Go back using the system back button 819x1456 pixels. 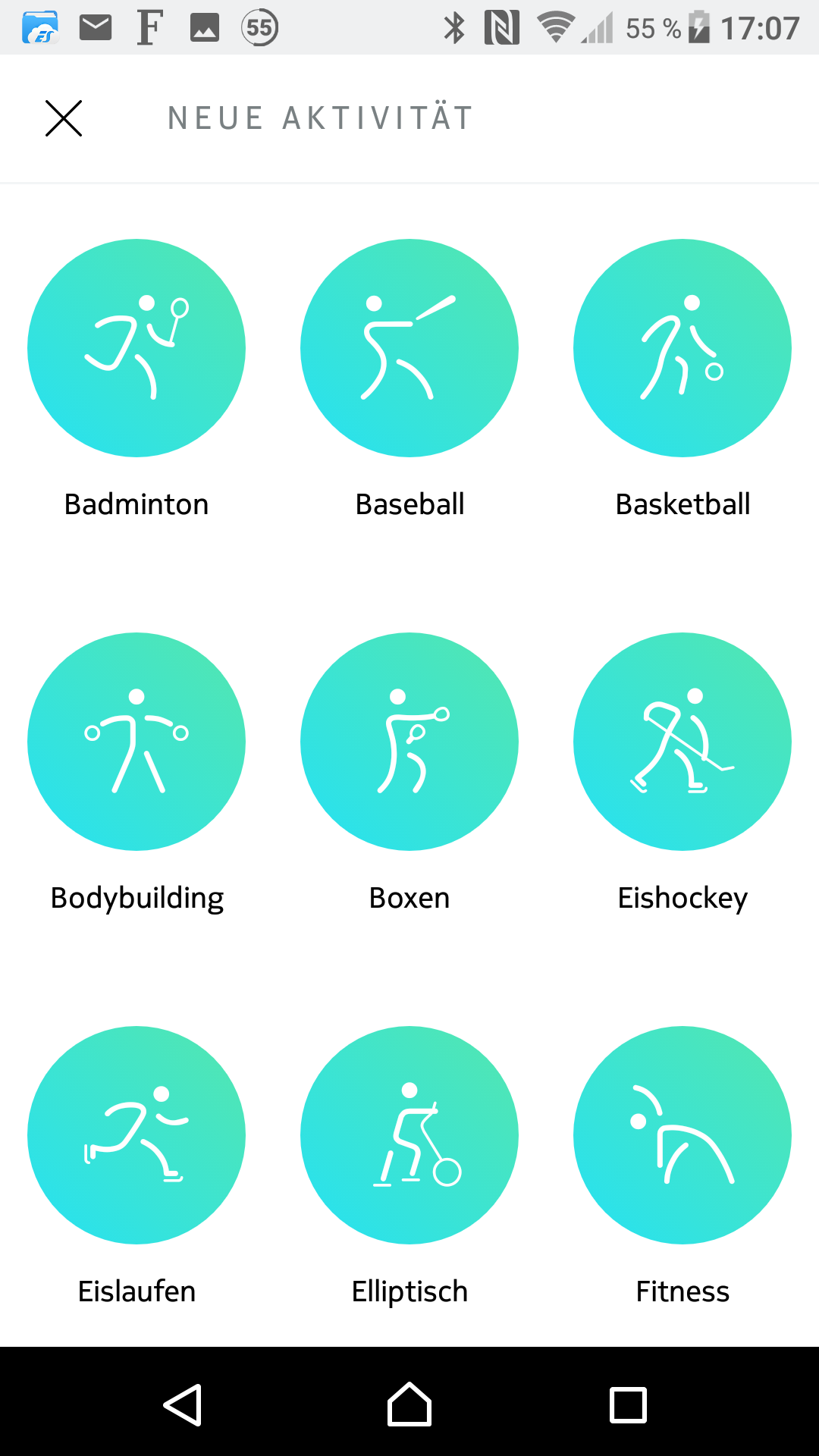(183, 1405)
